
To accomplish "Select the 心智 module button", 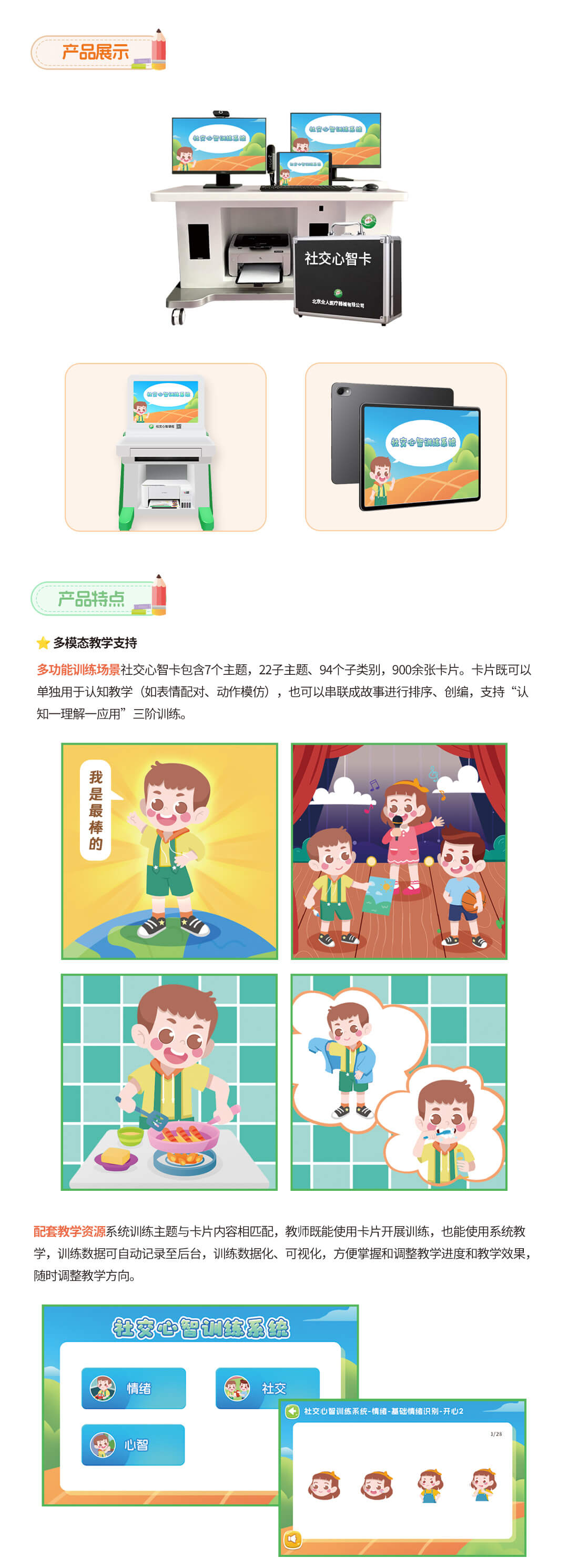I will pos(134,1444).
